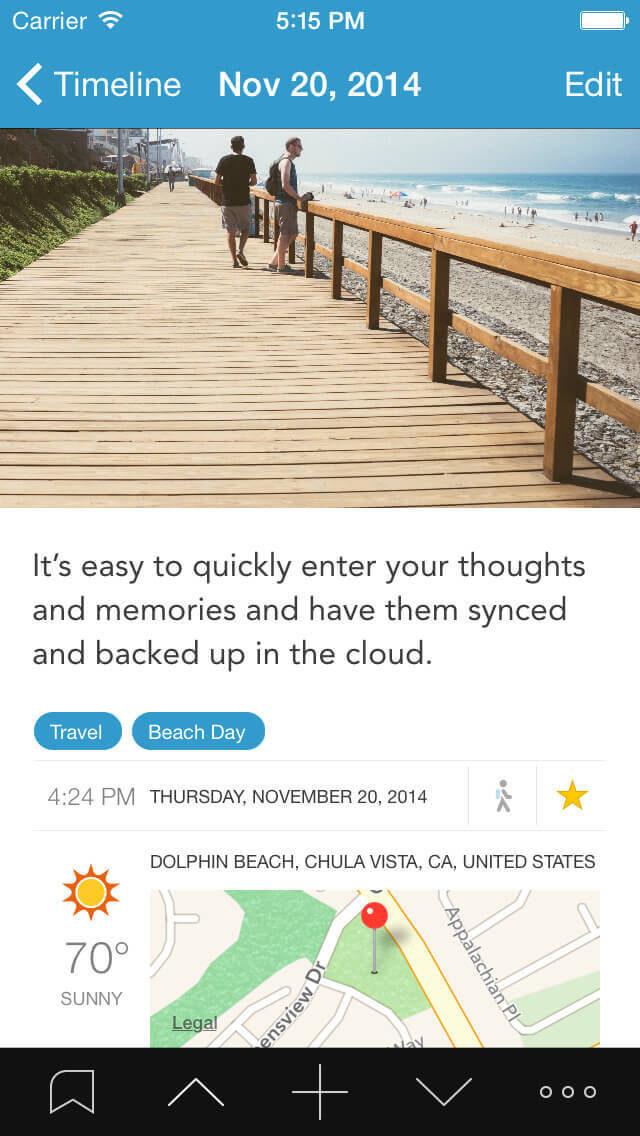Select the Beach Day tag
This screenshot has height=1136, width=640.
pyautogui.click(x=198, y=732)
